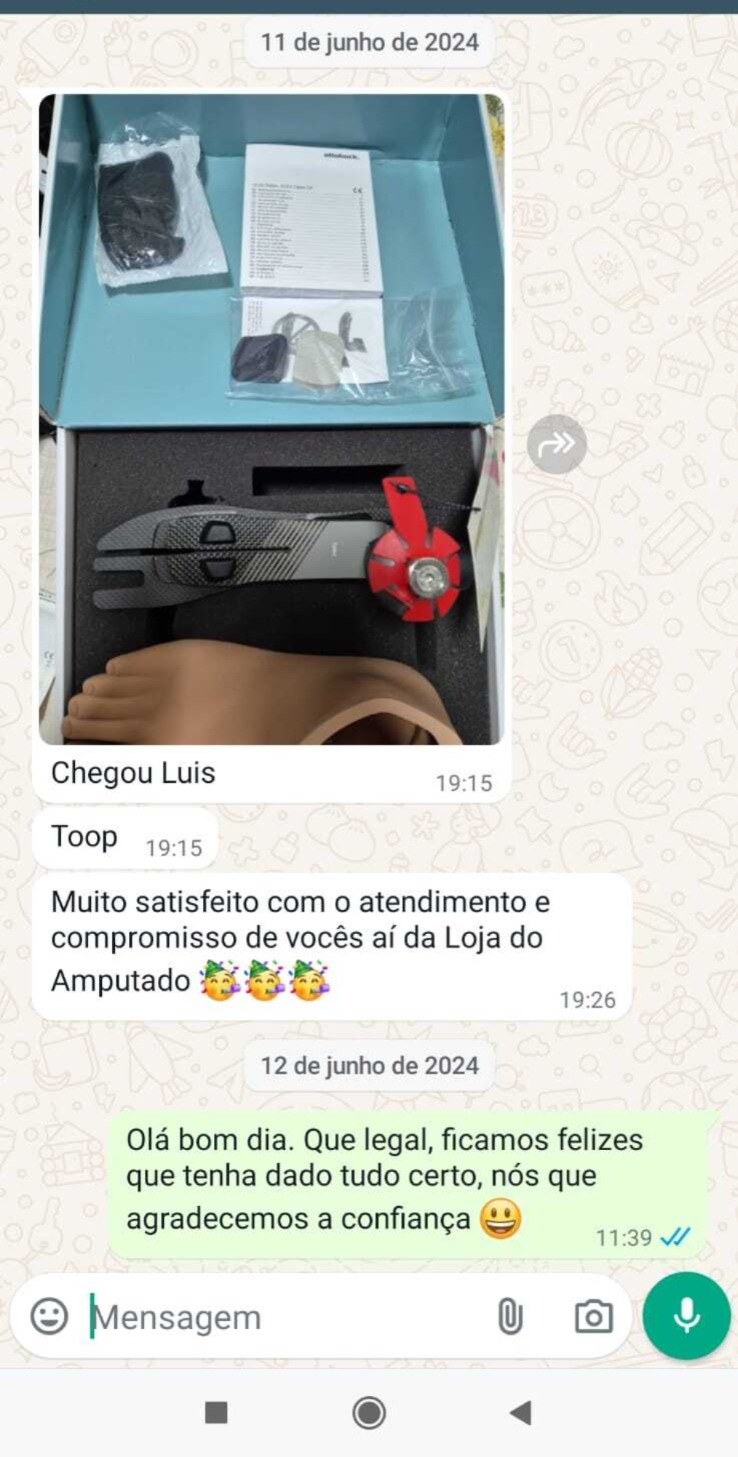Open recent apps with the square button

[216, 1413]
